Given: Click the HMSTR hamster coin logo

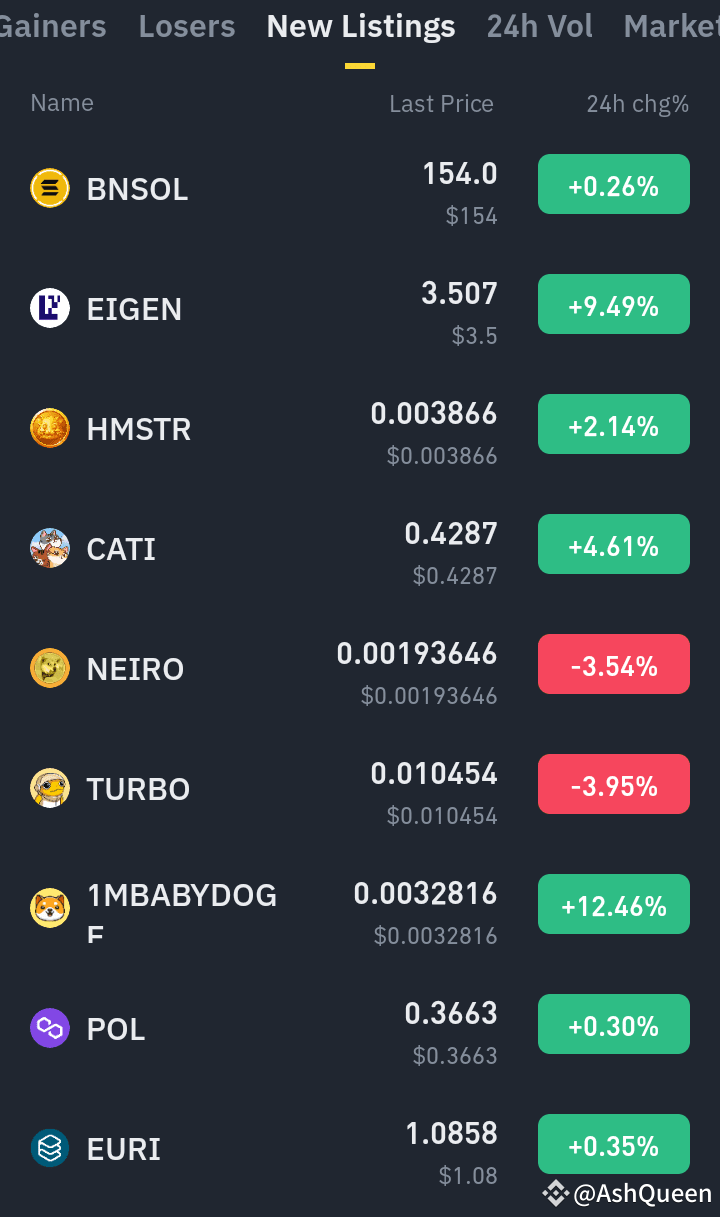Looking at the screenshot, I should click(50, 427).
